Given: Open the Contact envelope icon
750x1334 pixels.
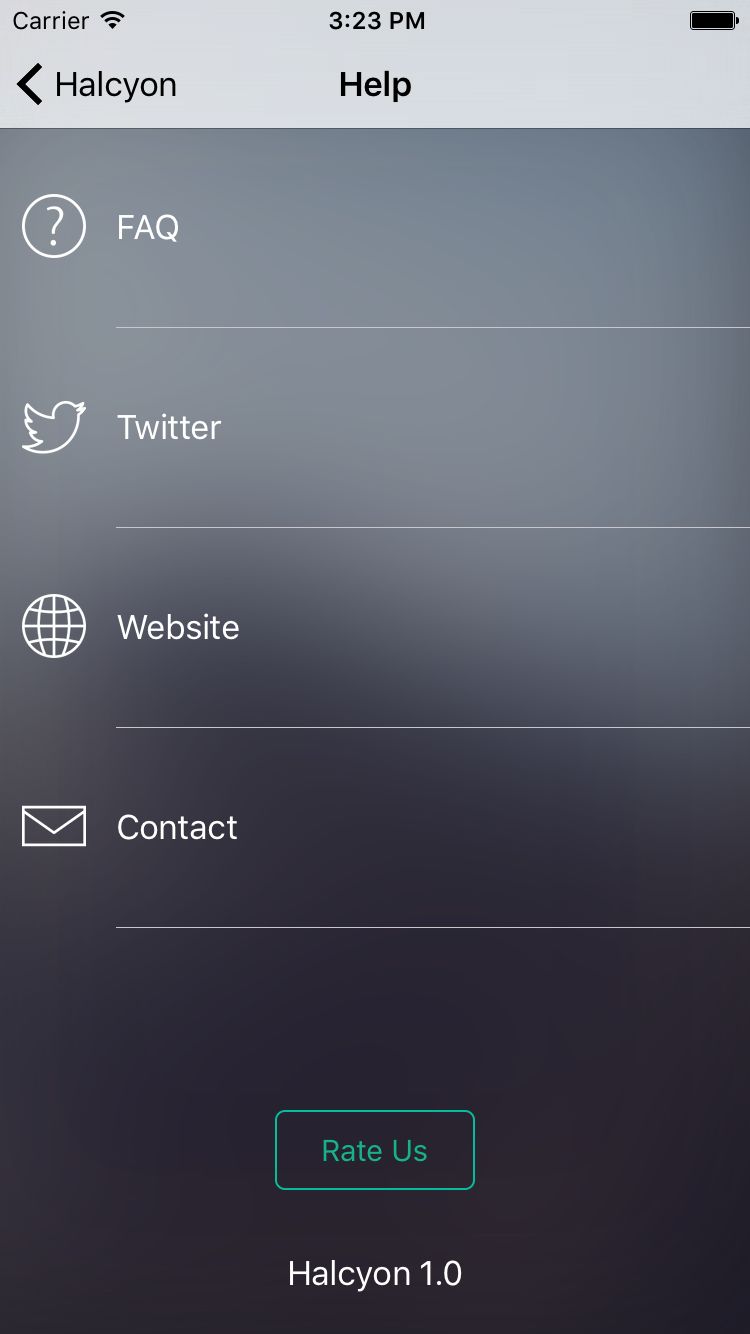Looking at the screenshot, I should click(x=53, y=826).
